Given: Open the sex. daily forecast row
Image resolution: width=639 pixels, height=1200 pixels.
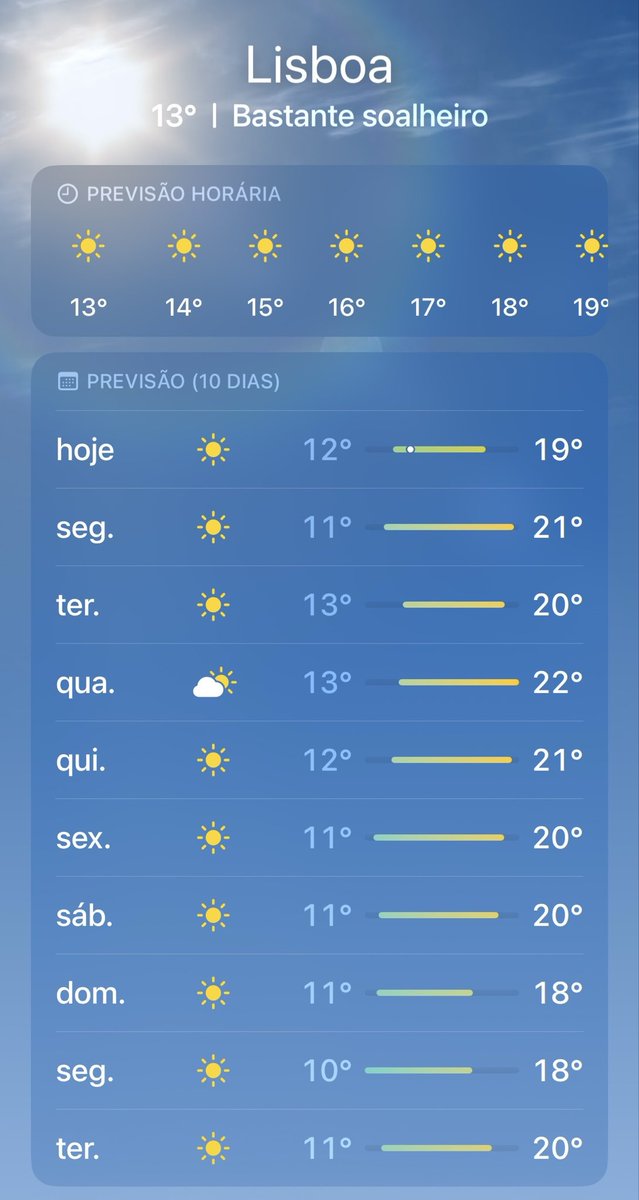Looking at the screenshot, I should click(x=319, y=838).
